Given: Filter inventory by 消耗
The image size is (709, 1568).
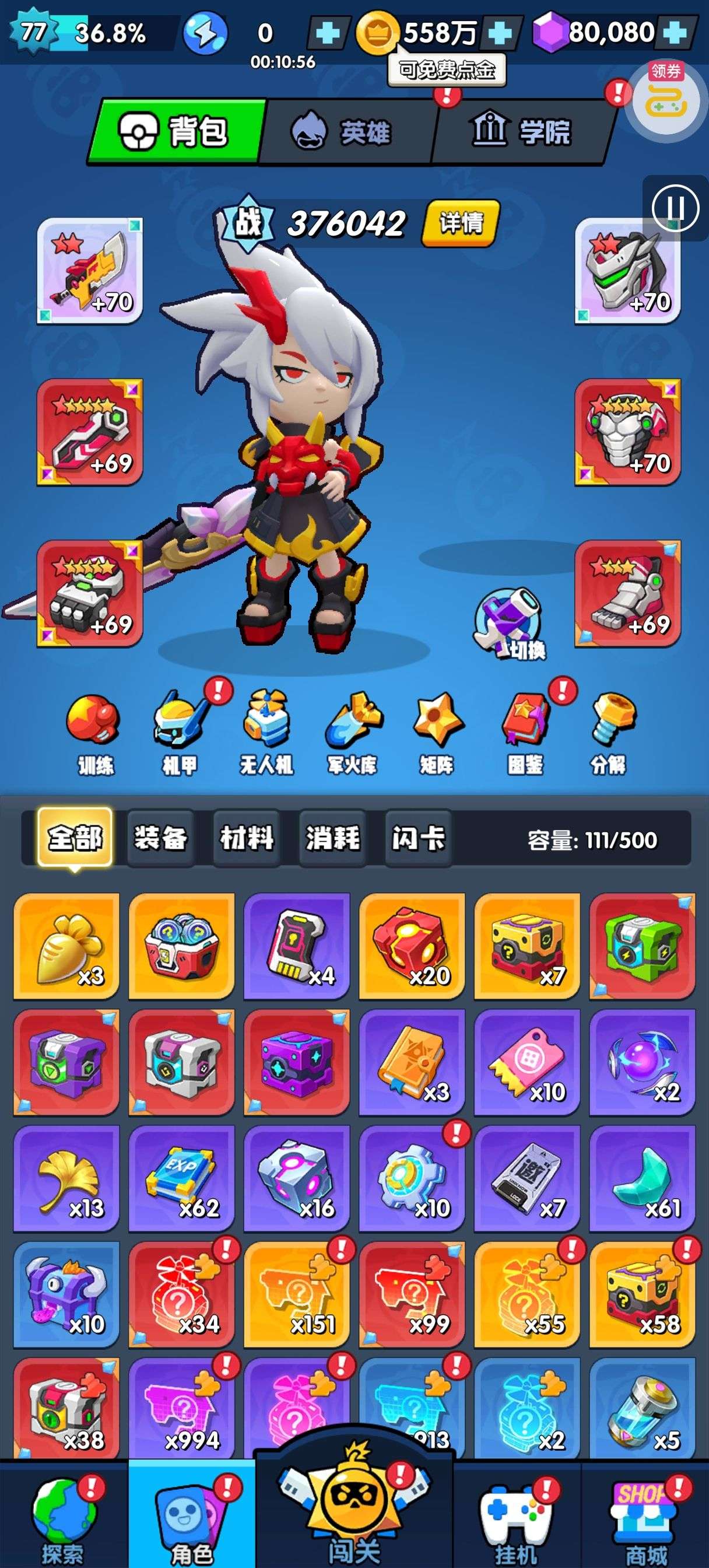Looking at the screenshot, I should (332, 838).
